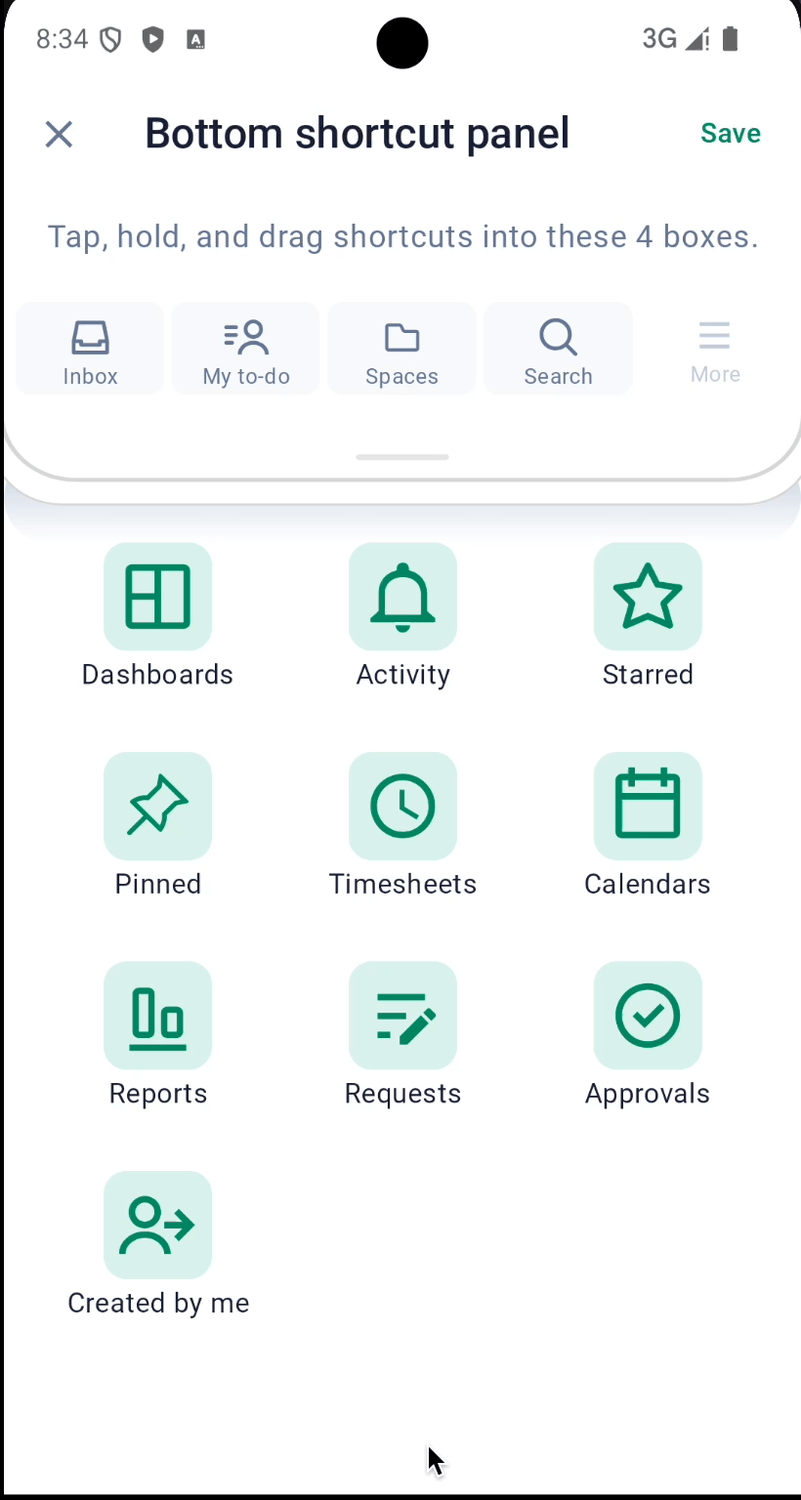The width and height of the screenshot is (801, 1500).
Task: Pick the Timesheets shortcut
Action: click(403, 806)
